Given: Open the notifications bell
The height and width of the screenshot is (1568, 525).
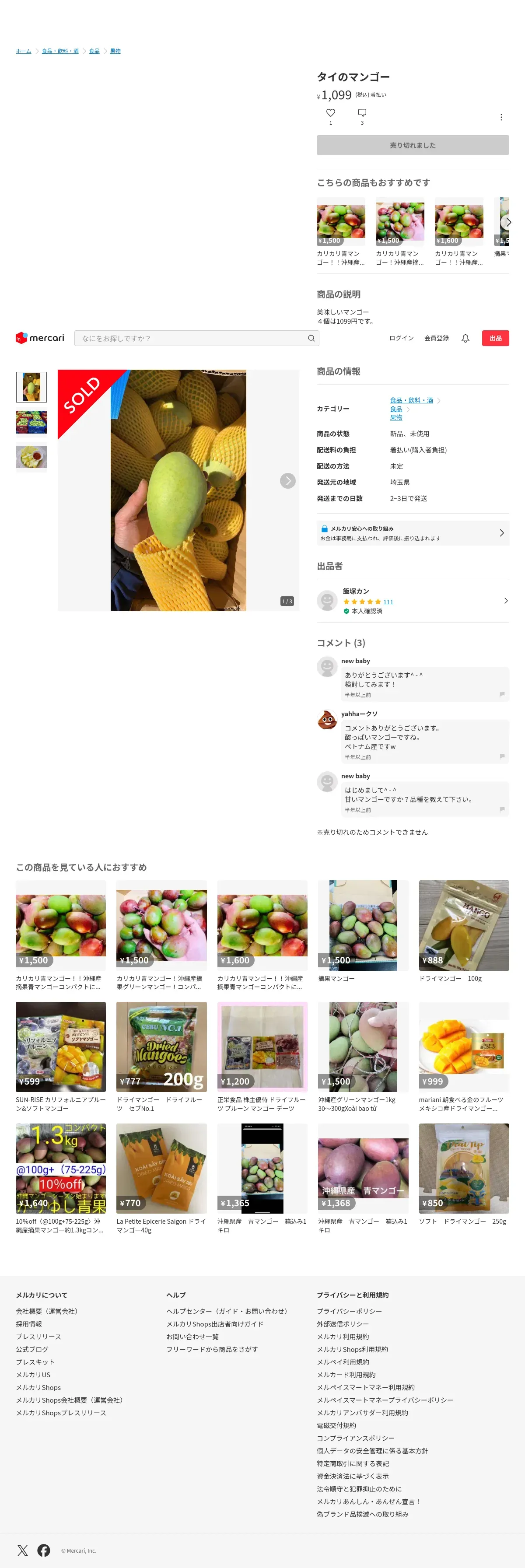Looking at the screenshot, I should [x=465, y=339].
